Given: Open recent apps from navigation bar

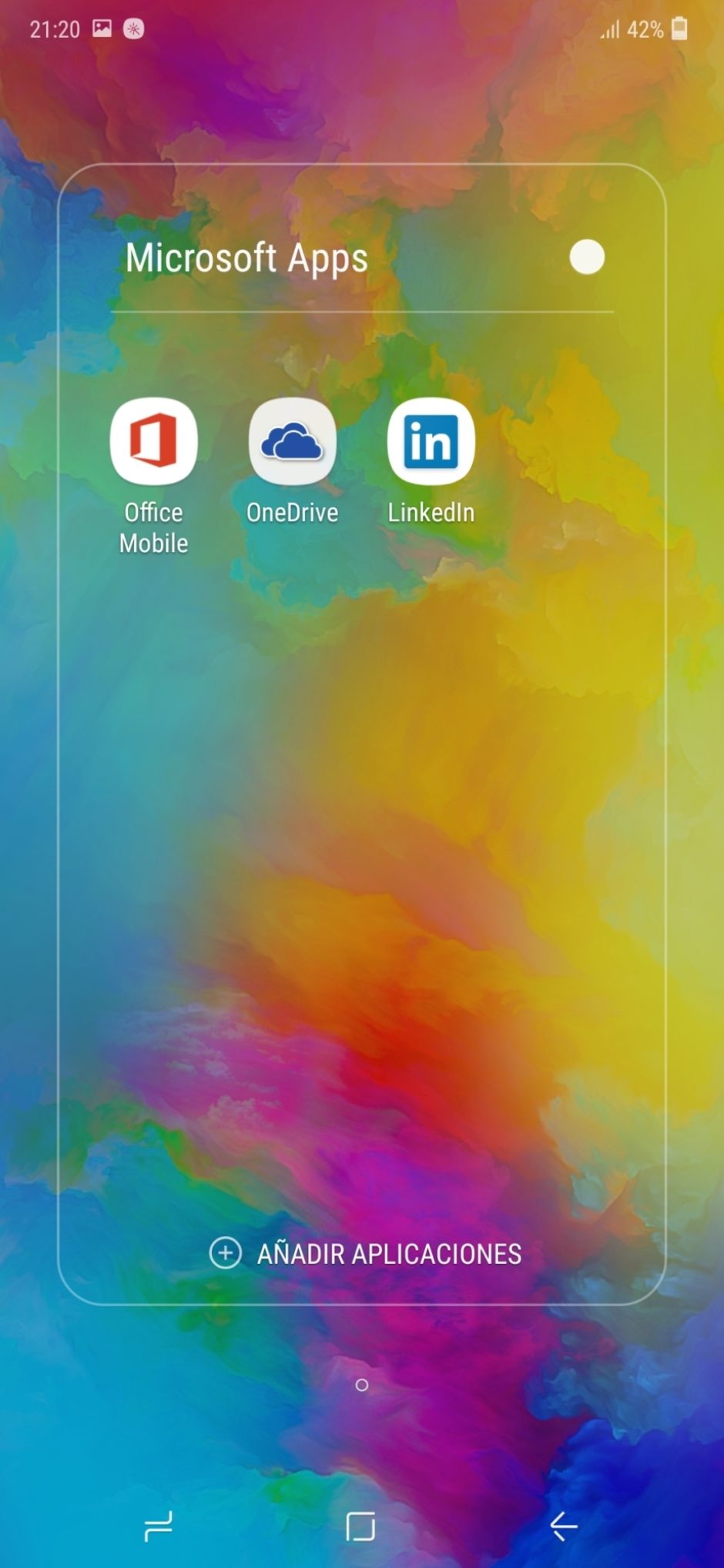Looking at the screenshot, I should [158, 1526].
